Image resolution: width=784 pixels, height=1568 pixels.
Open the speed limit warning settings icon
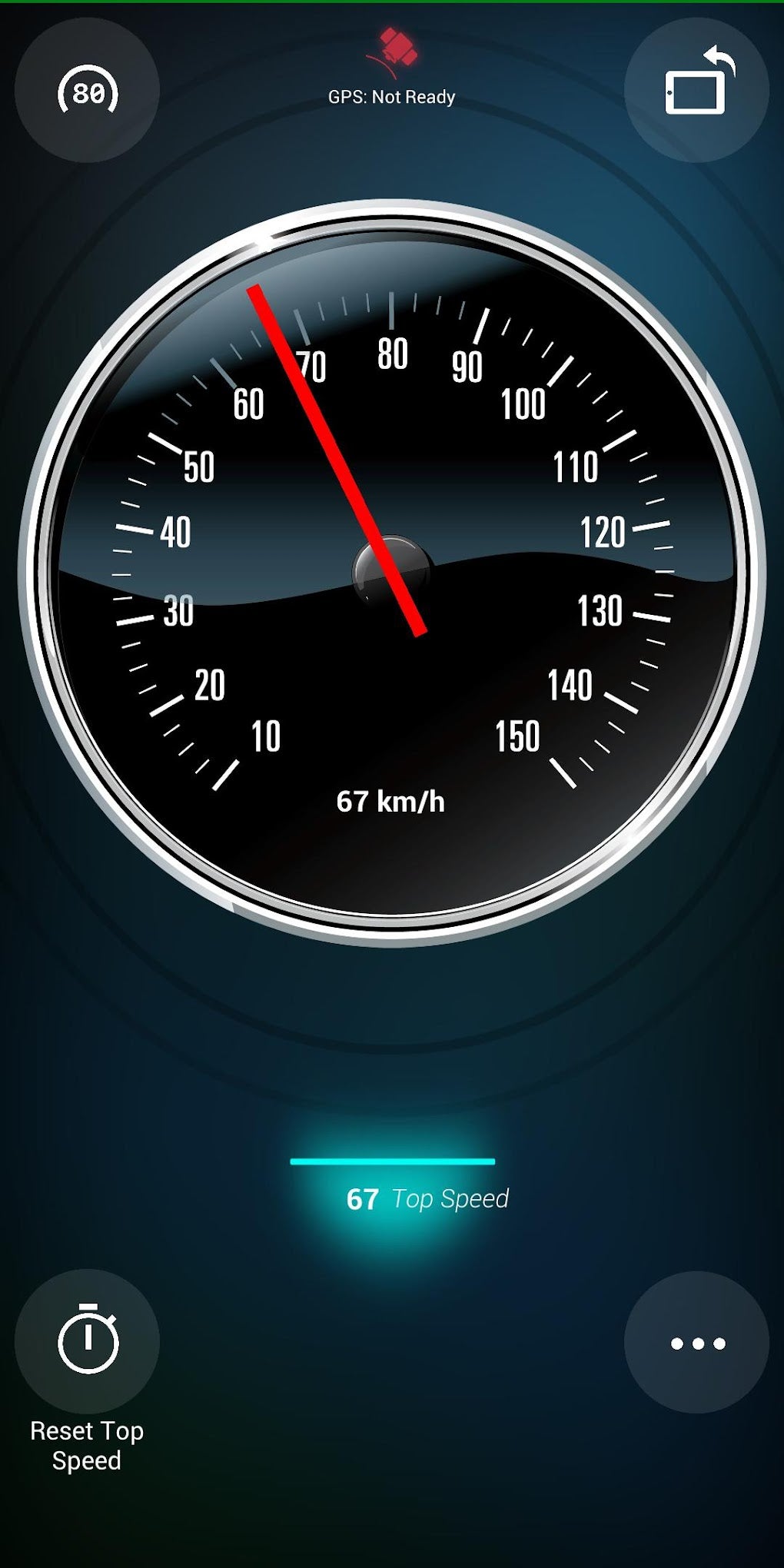click(86, 91)
